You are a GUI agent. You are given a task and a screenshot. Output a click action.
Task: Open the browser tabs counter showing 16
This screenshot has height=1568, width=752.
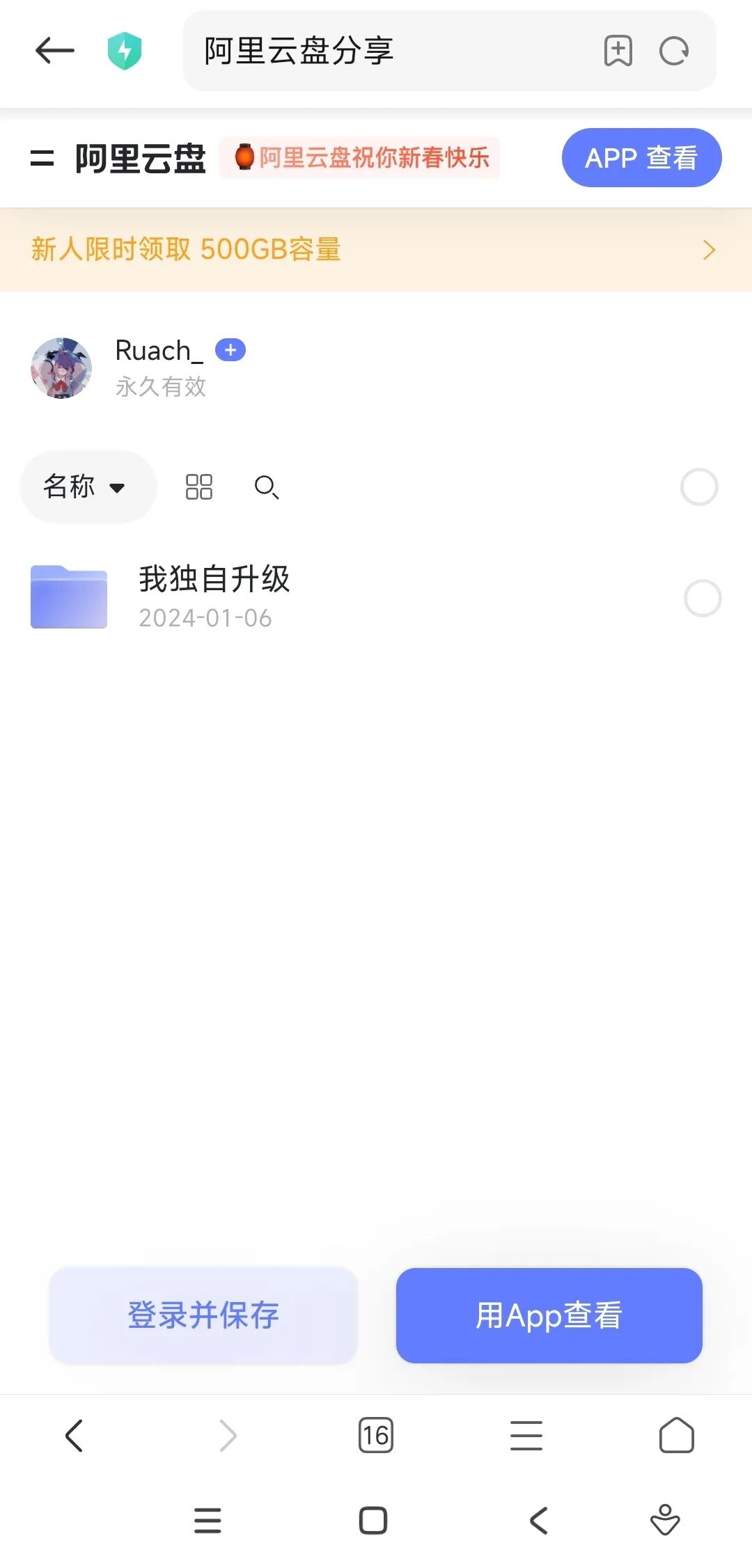[x=376, y=1435]
